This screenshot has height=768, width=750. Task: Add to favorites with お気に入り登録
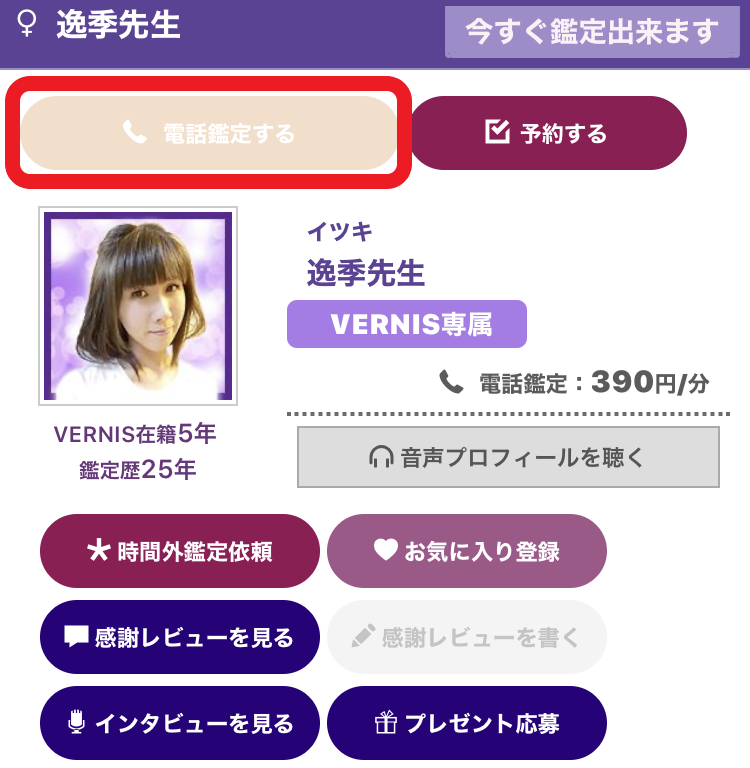[x=467, y=551]
